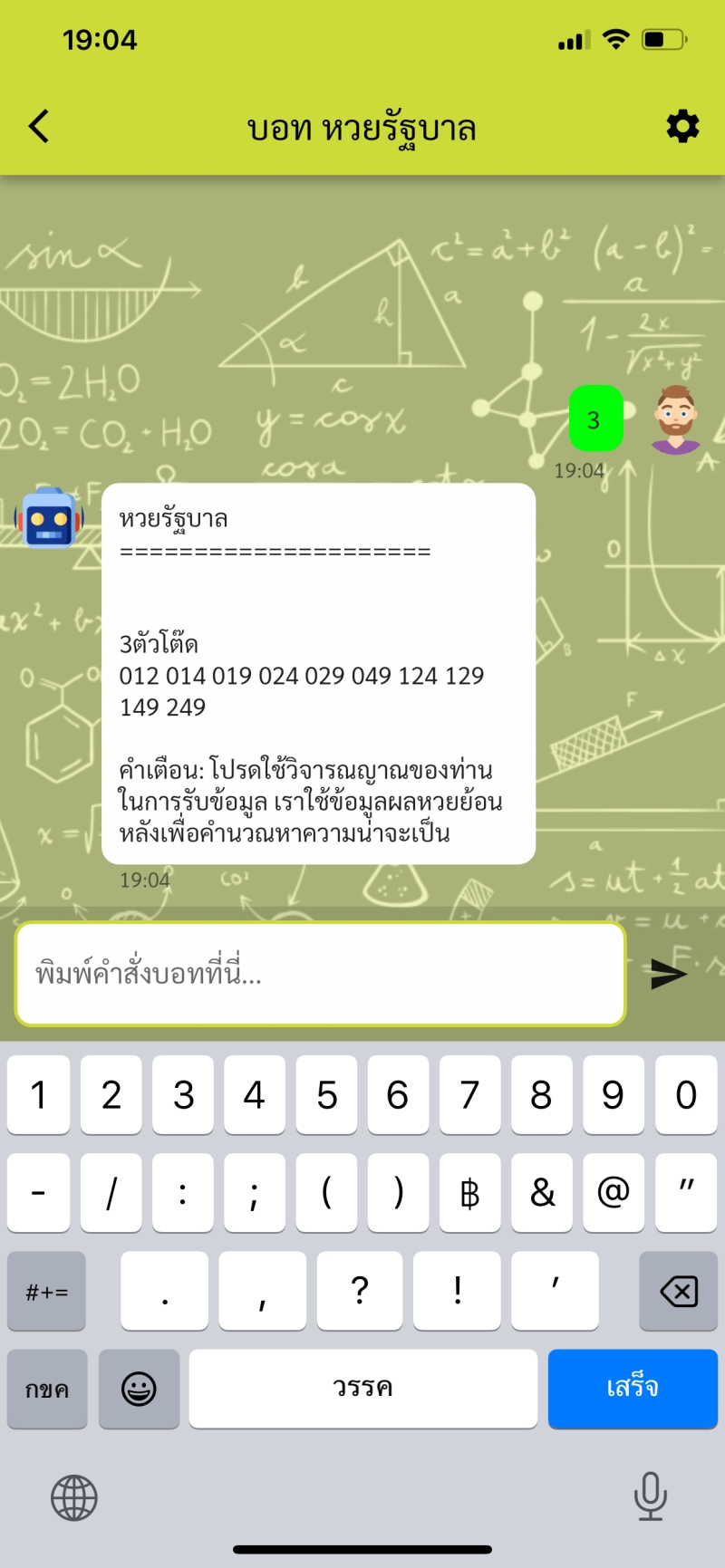Switch to the กขค Thai letters keyboard
This screenshot has height=1568, width=725.
[47, 1388]
